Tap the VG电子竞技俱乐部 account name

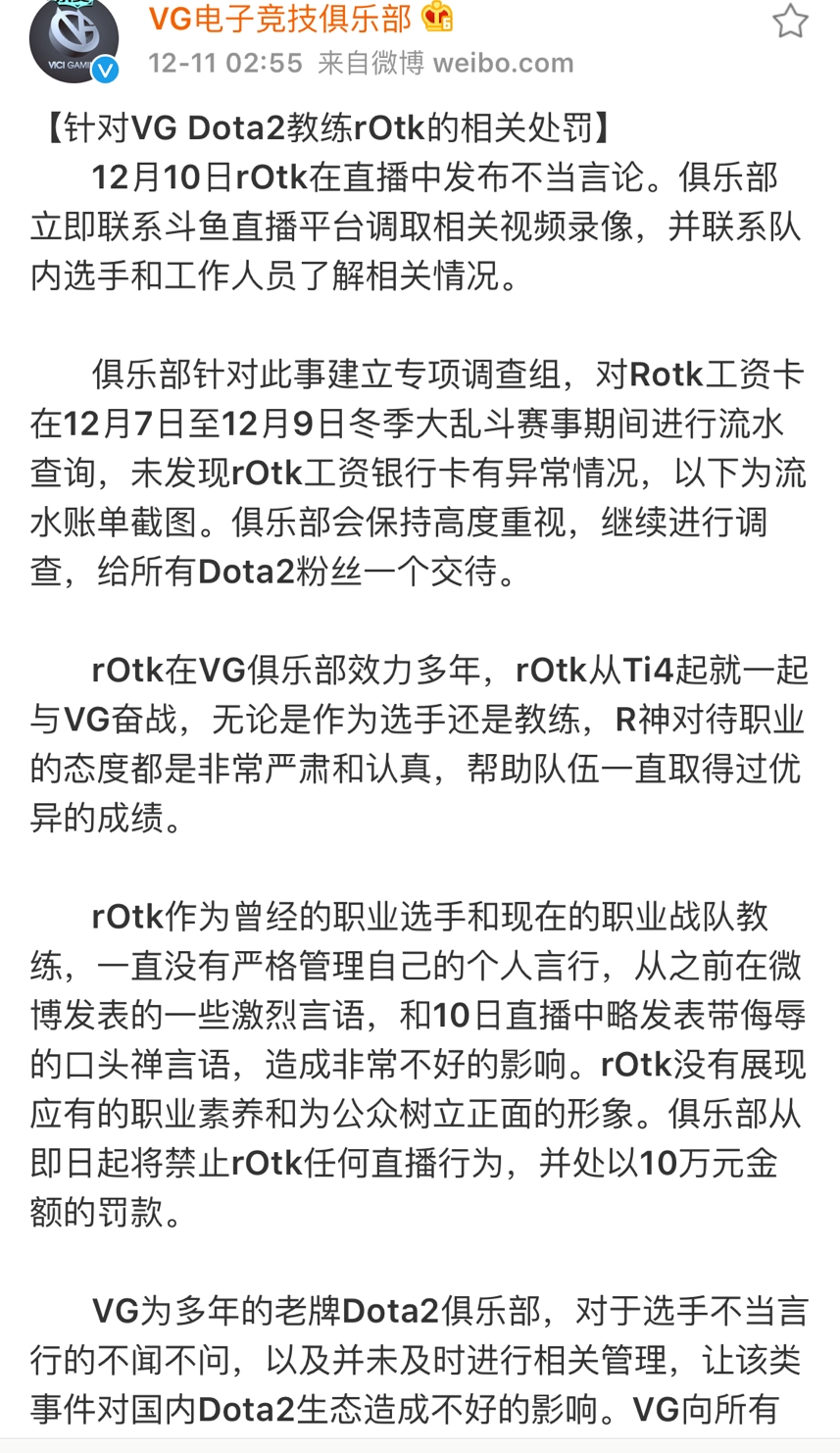(279, 19)
